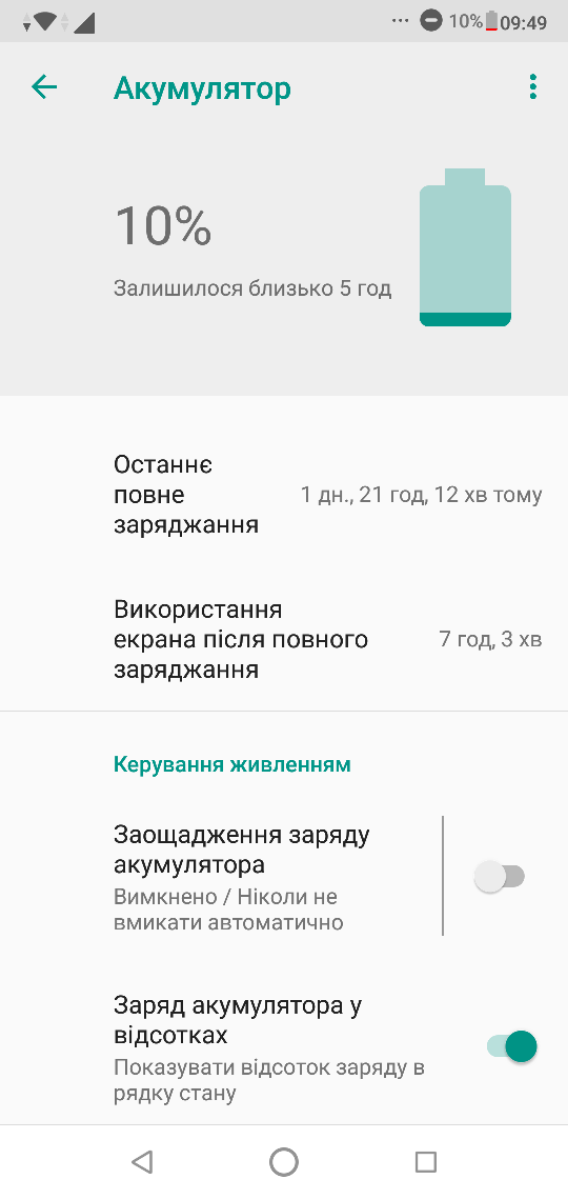Viewport: 568px width, 1200px height.
Task: Open recent apps from the navigation bar
Action: pos(426,1161)
